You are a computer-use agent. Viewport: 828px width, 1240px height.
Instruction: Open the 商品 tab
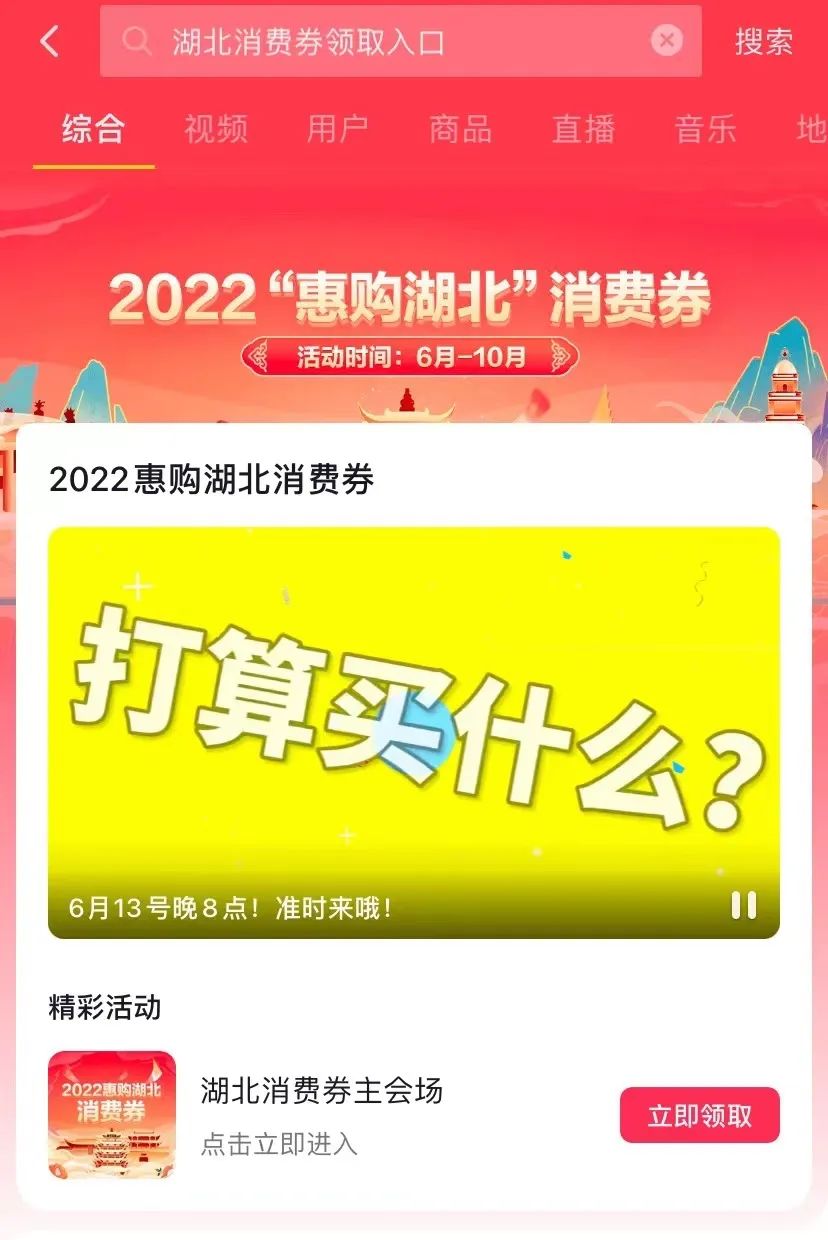(x=460, y=129)
